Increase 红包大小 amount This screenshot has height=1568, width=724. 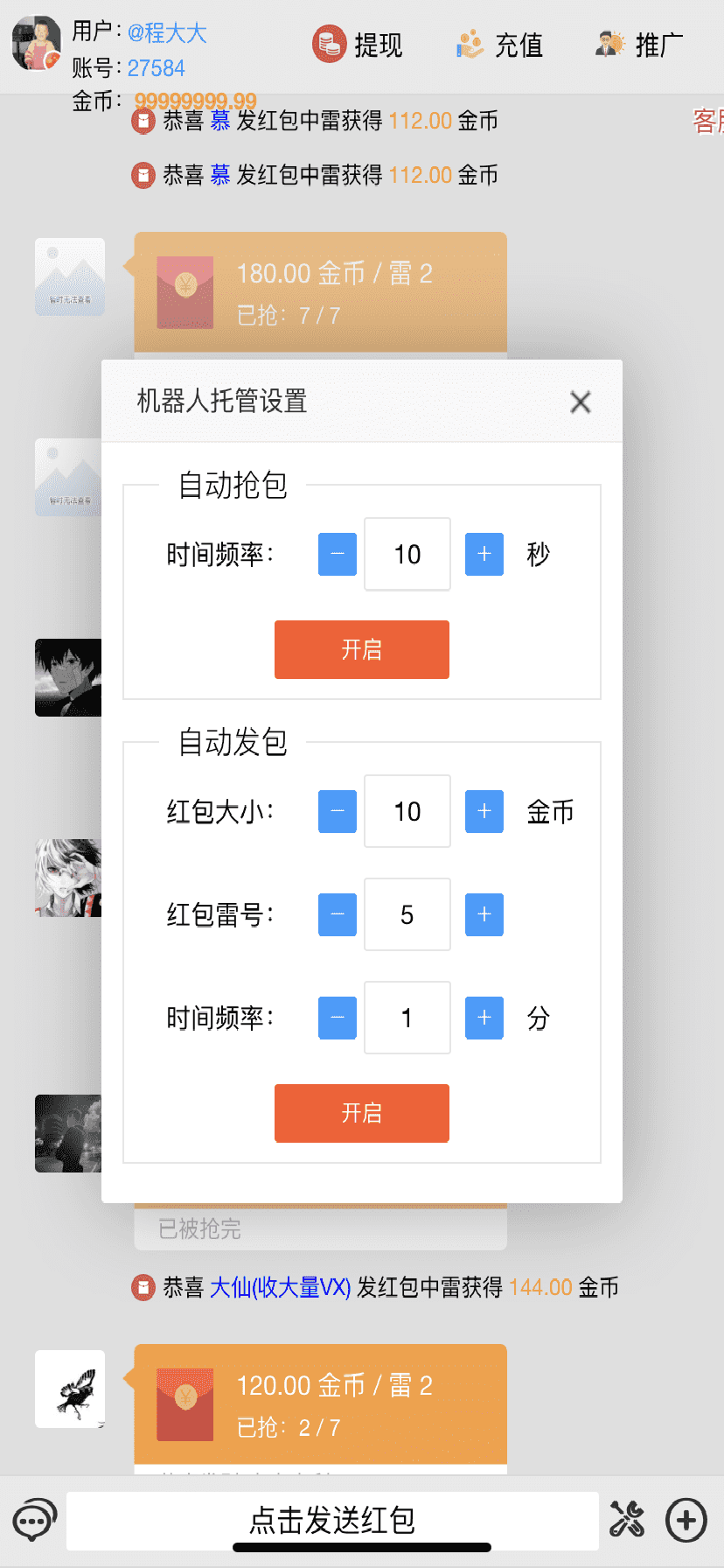tap(484, 811)
